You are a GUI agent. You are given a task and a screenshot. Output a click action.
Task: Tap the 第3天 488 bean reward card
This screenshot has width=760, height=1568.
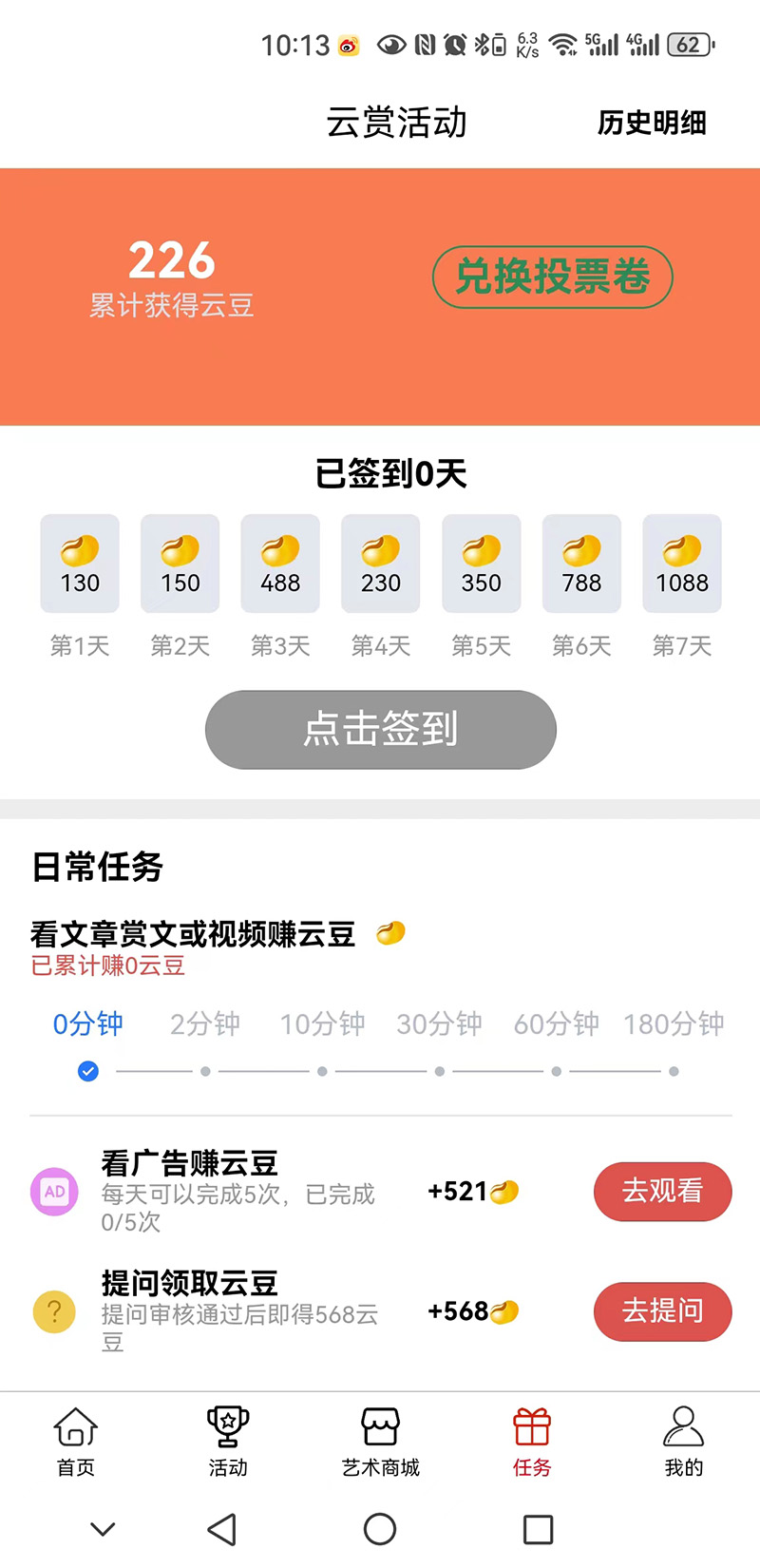[x=279, y=563]
